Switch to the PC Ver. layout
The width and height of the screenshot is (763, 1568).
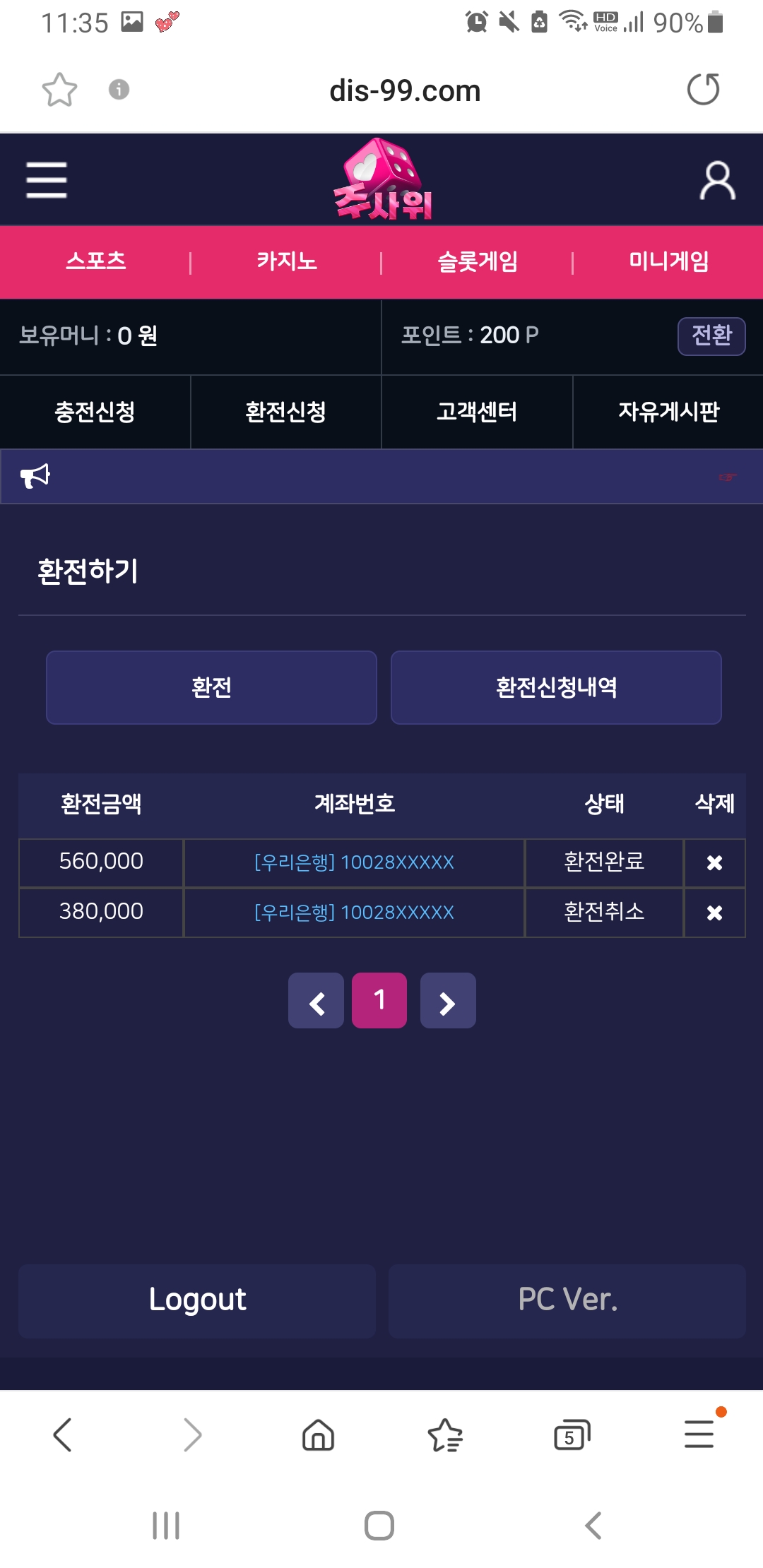point(567,1300)
